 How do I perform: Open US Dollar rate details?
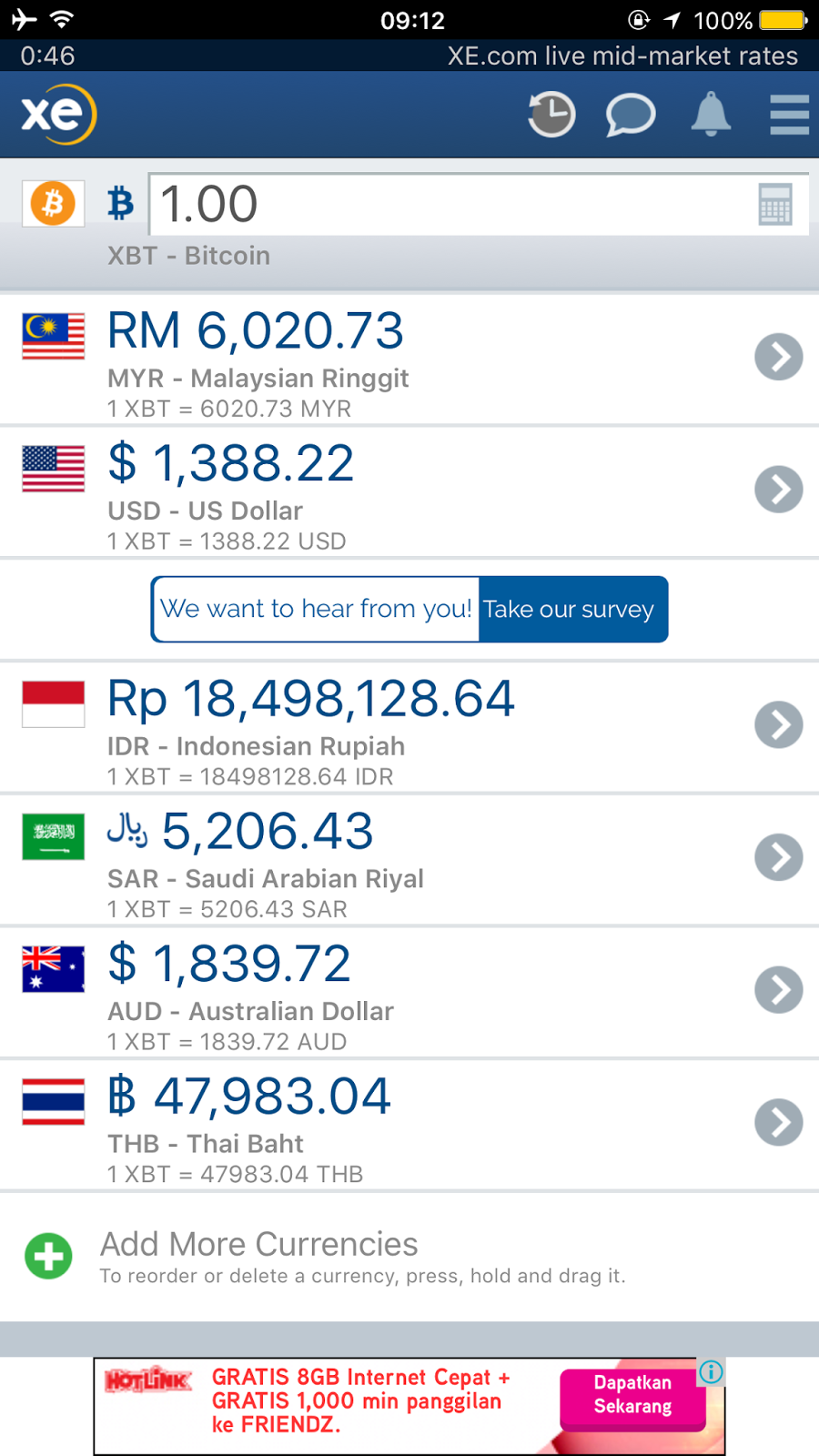point(779,490)
